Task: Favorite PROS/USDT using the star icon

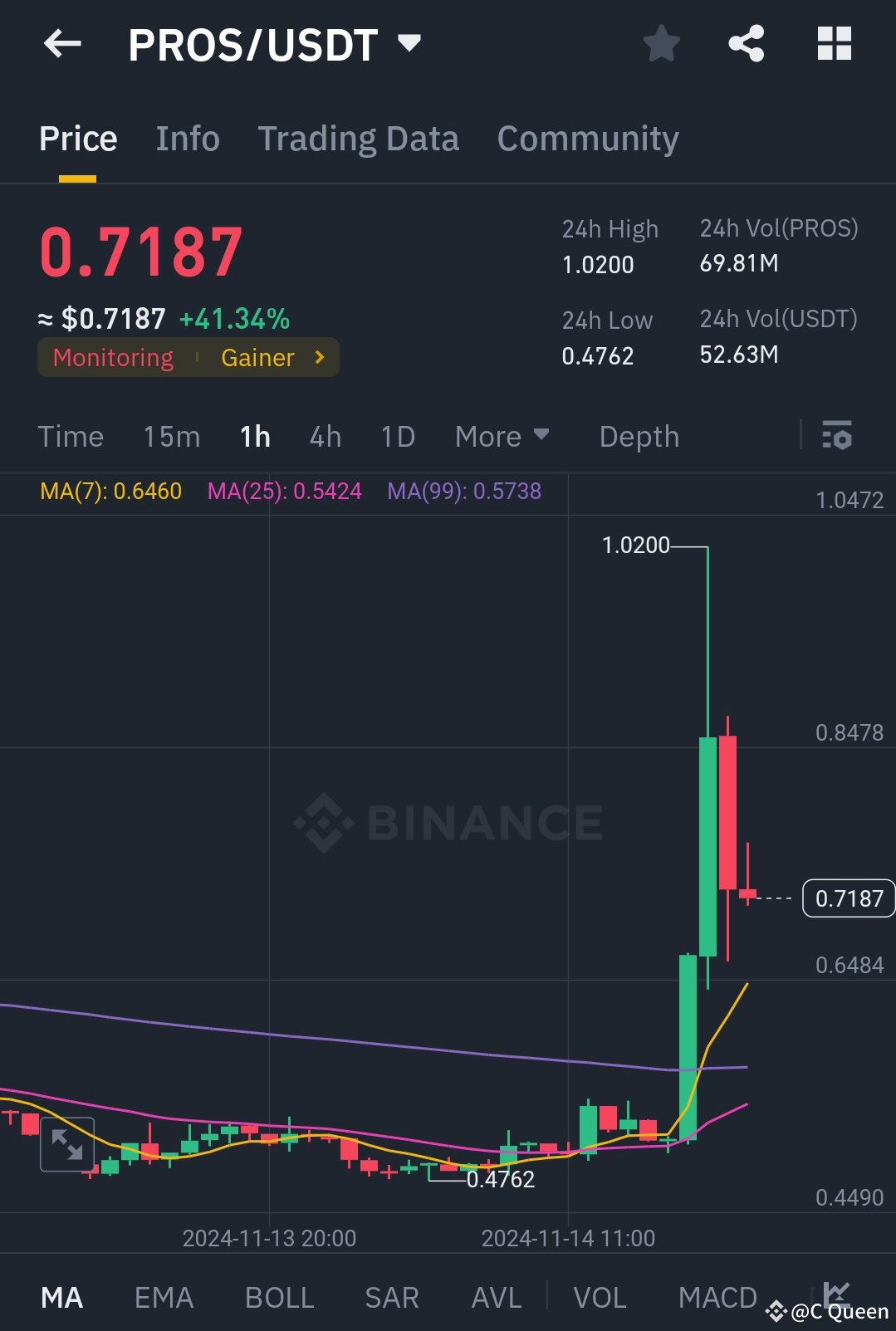Action: pyautogui.click(x=662, y=44)
